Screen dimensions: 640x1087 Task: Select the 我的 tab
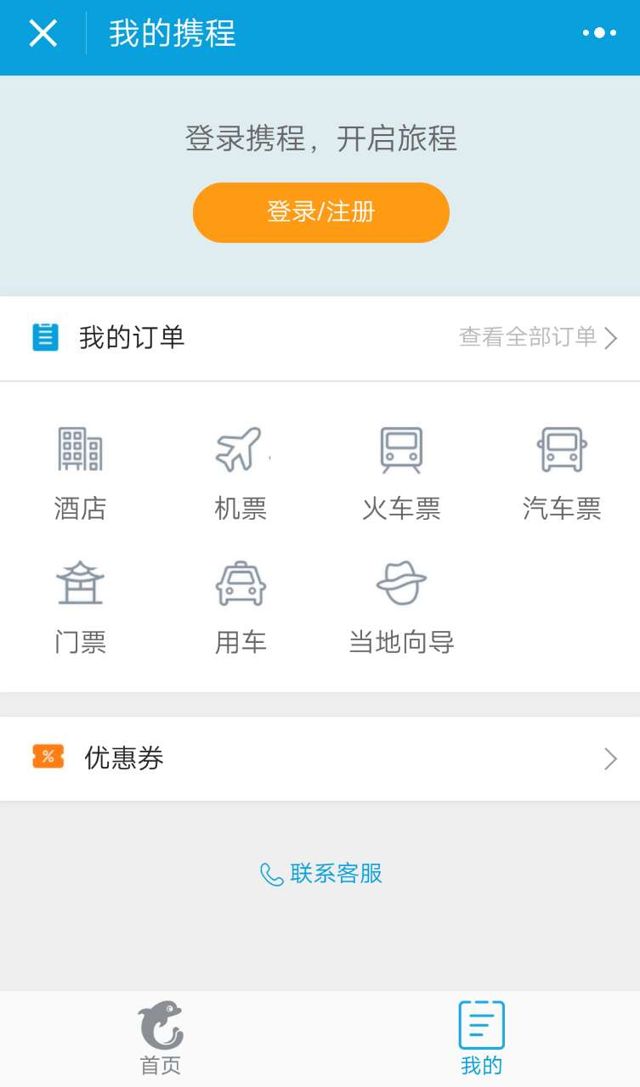click(481, 1038)
